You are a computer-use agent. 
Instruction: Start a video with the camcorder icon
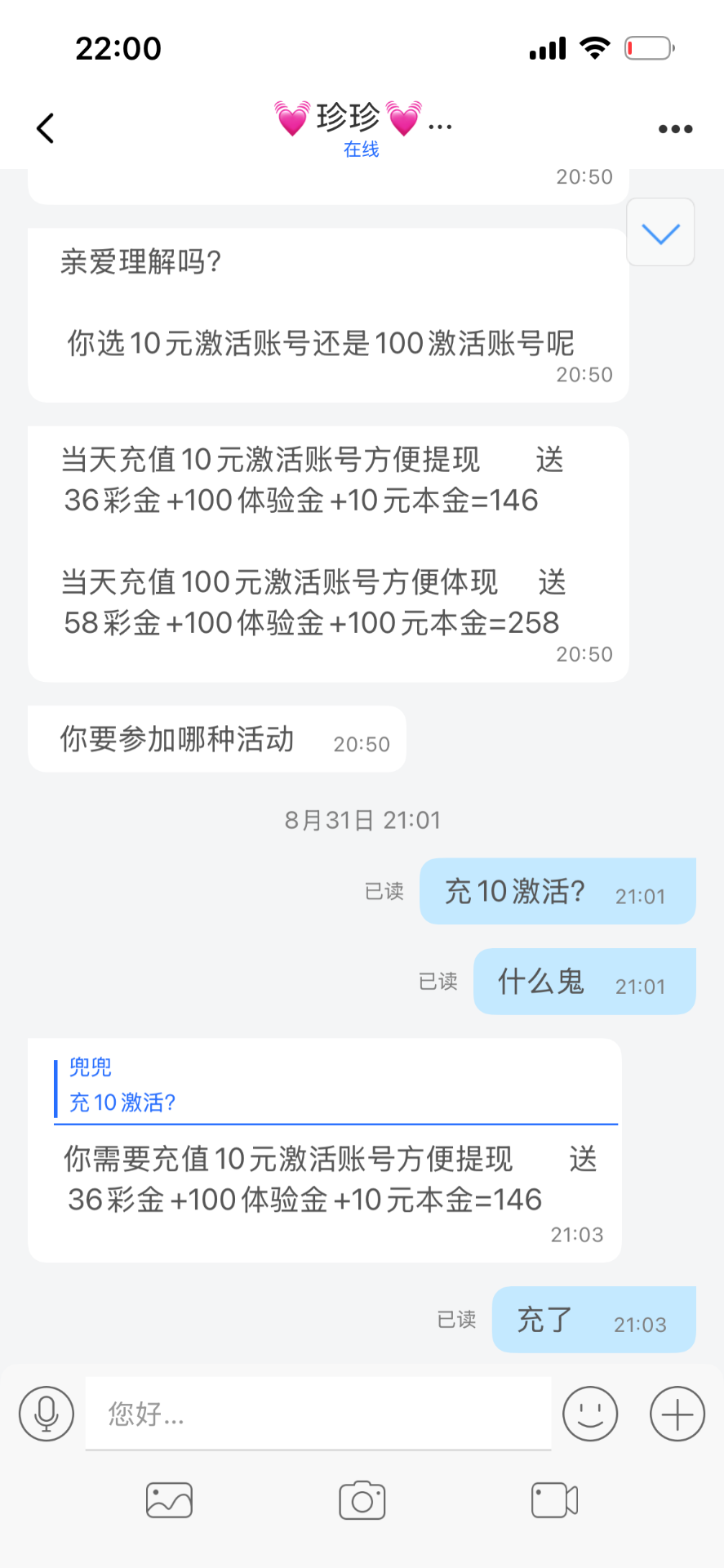[555, 1500]
